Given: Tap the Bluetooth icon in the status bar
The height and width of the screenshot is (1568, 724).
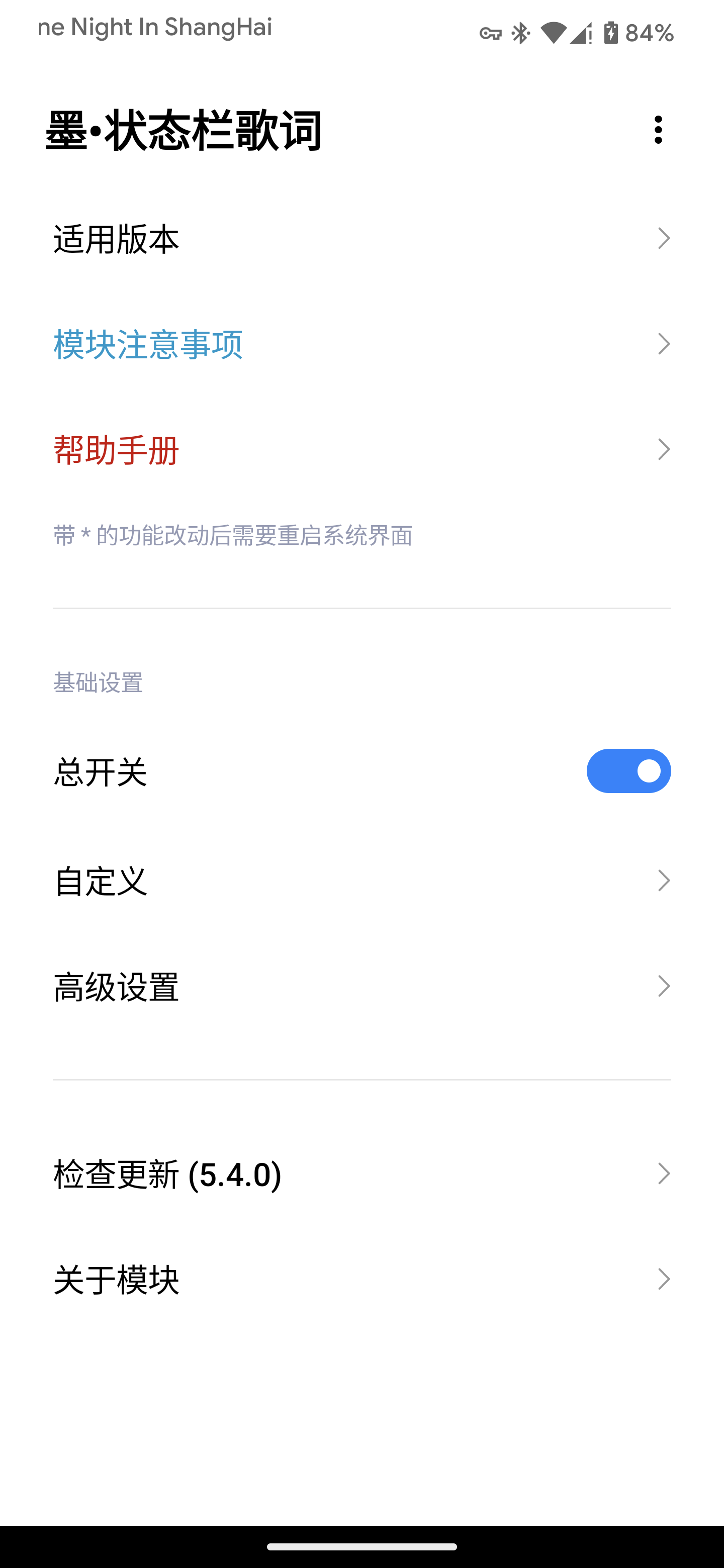Looking at the screenshot, I should pos(521,32).
